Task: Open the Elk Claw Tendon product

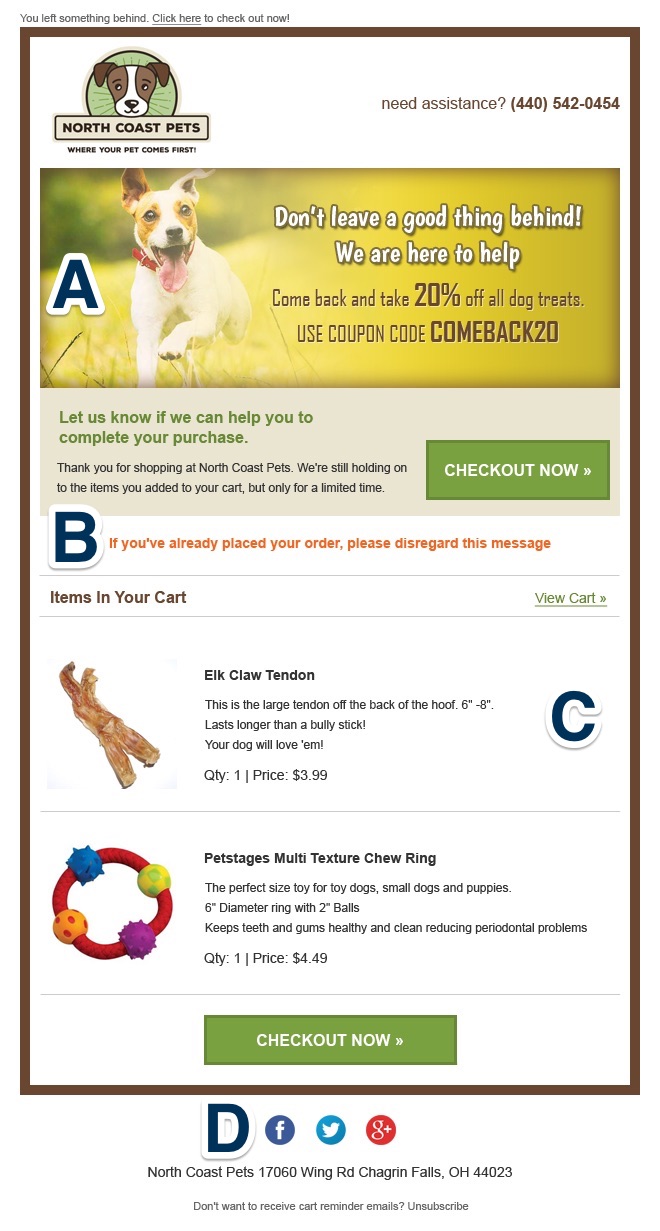Action: (259, 675)
